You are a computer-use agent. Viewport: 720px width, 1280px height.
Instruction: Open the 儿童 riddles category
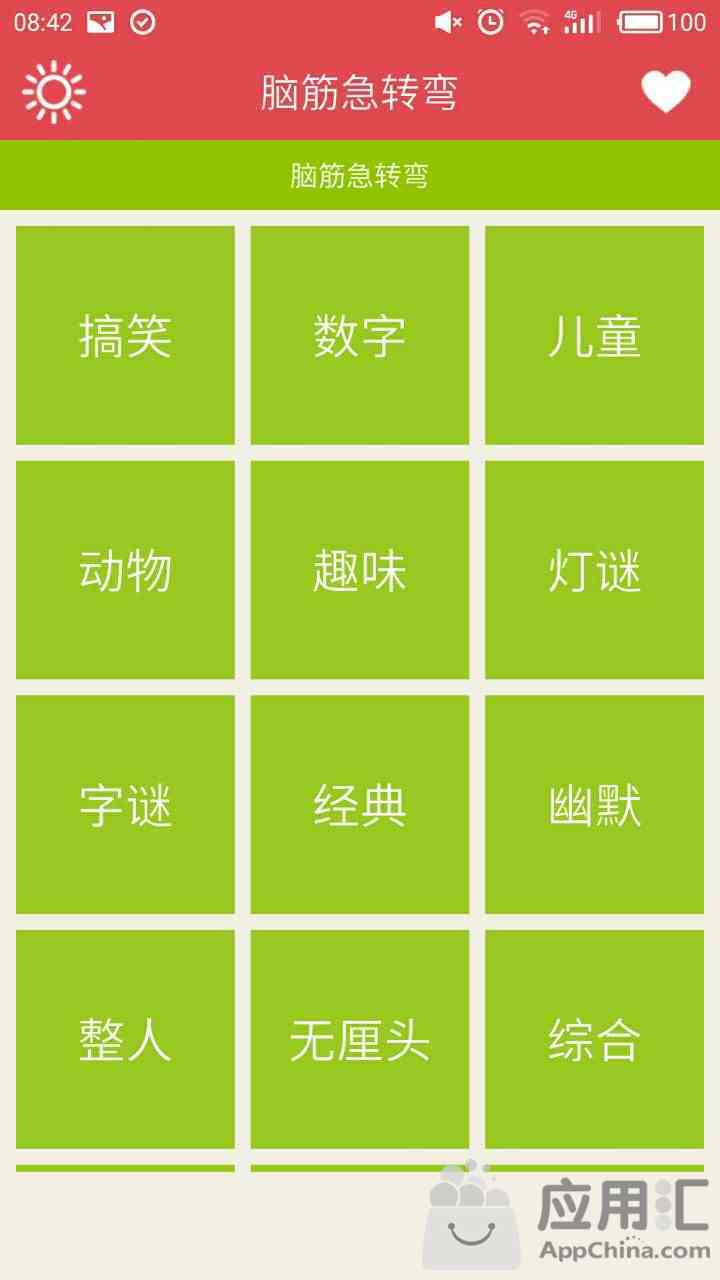point(594,335)
